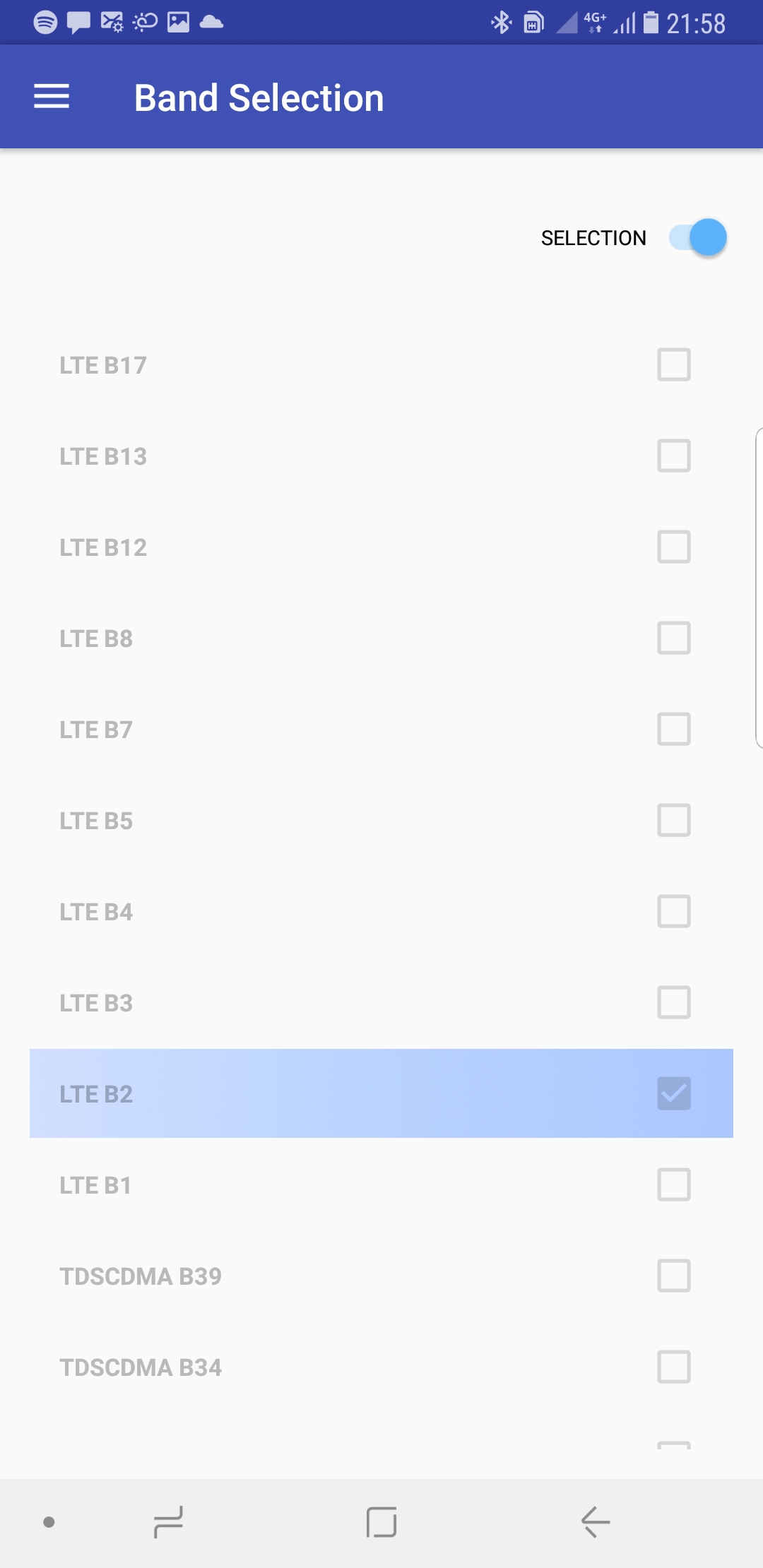Select the TDSCDMA B39 band
The height and width of the screenshot is (1568, 763).
[673, 1276]
